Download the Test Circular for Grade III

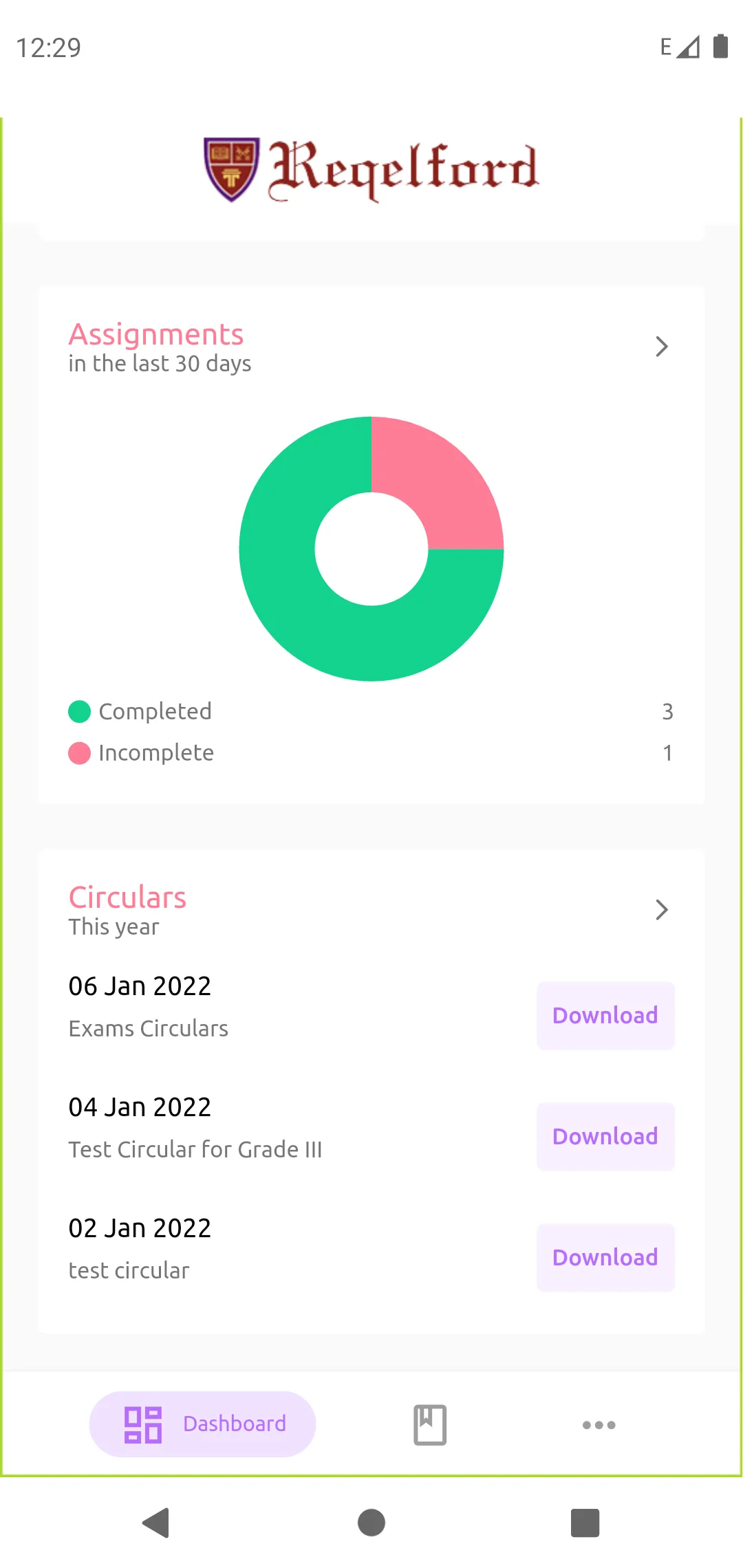(605, 1136)
